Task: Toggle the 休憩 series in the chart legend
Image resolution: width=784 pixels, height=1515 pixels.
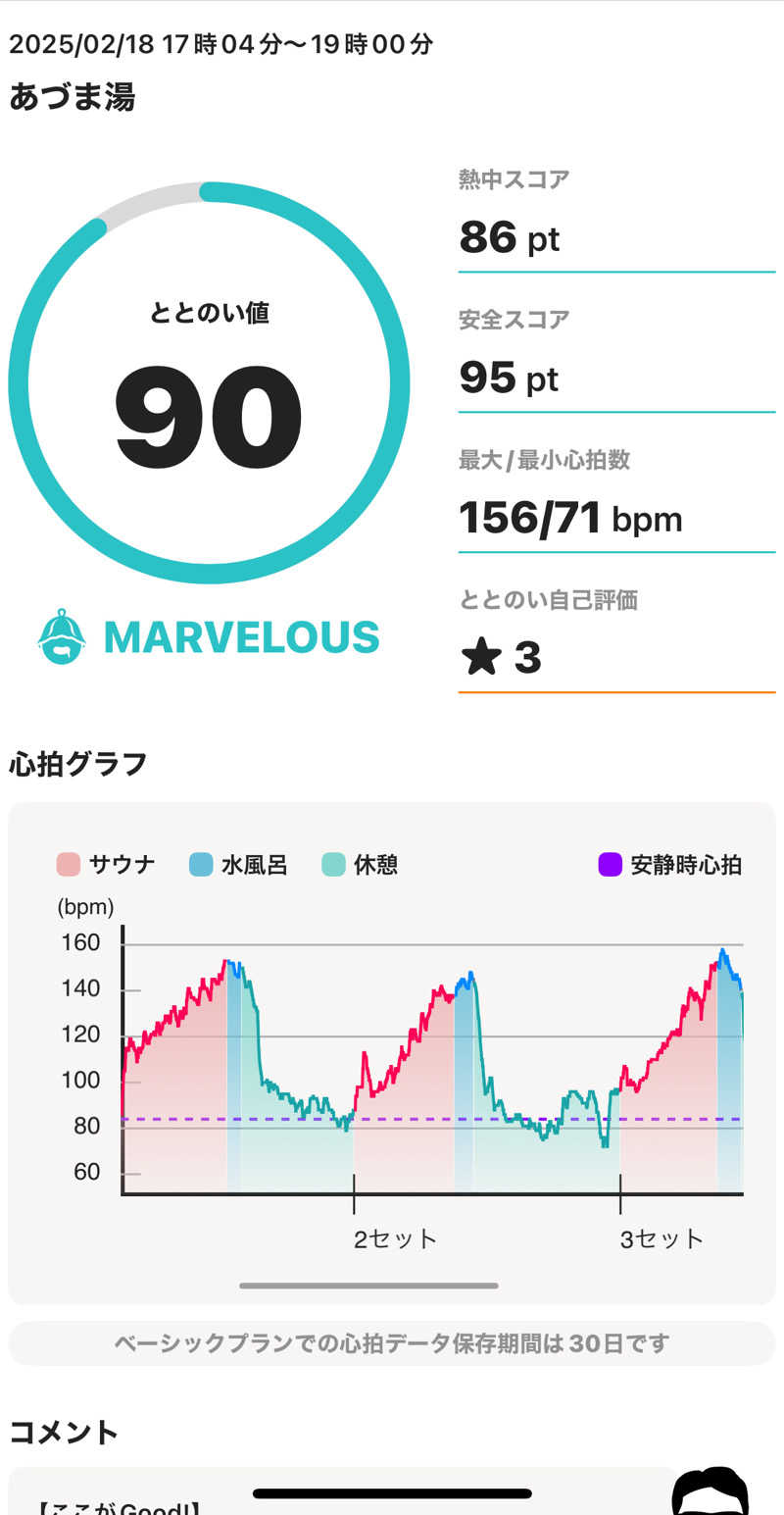Action: click(x=360, y=865)
